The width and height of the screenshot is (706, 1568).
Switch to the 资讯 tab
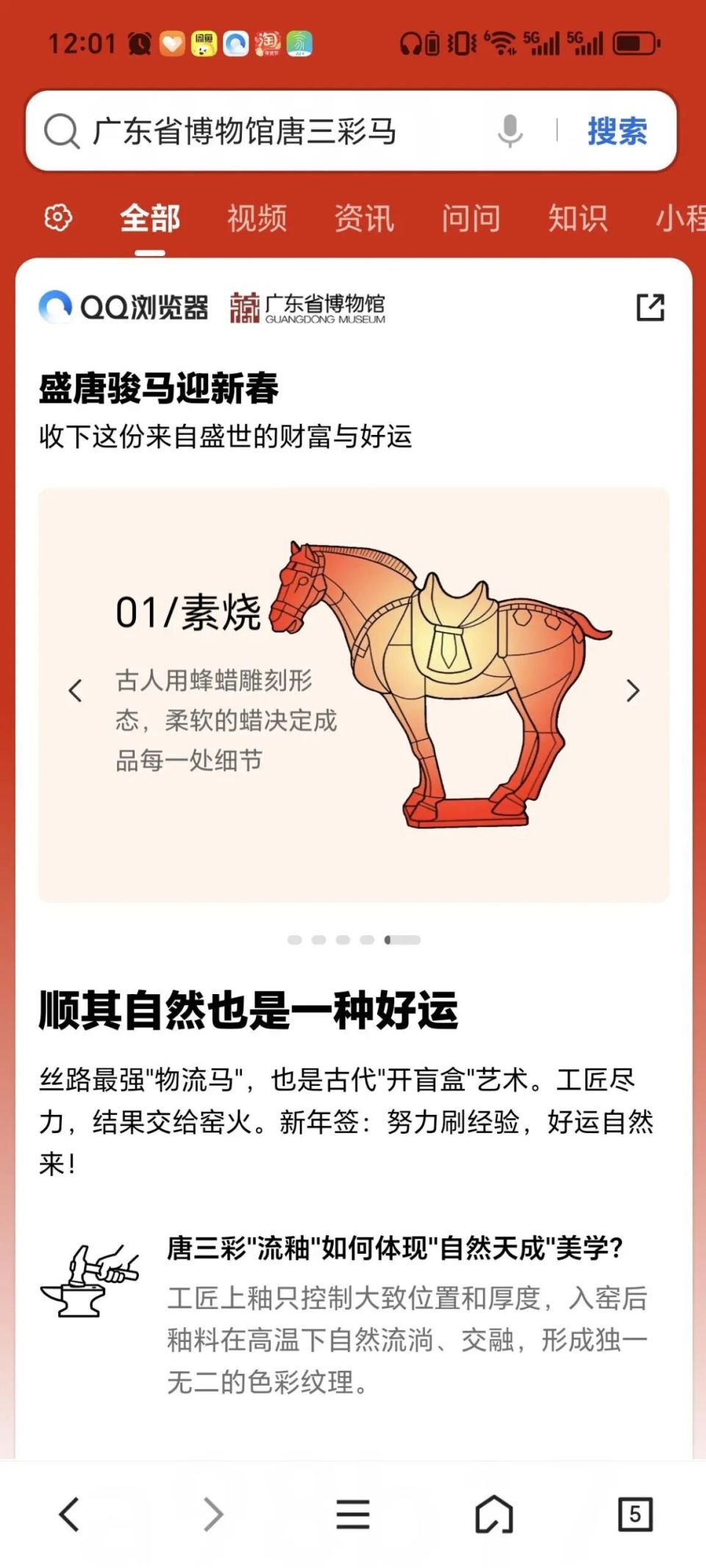coord(364,219)
